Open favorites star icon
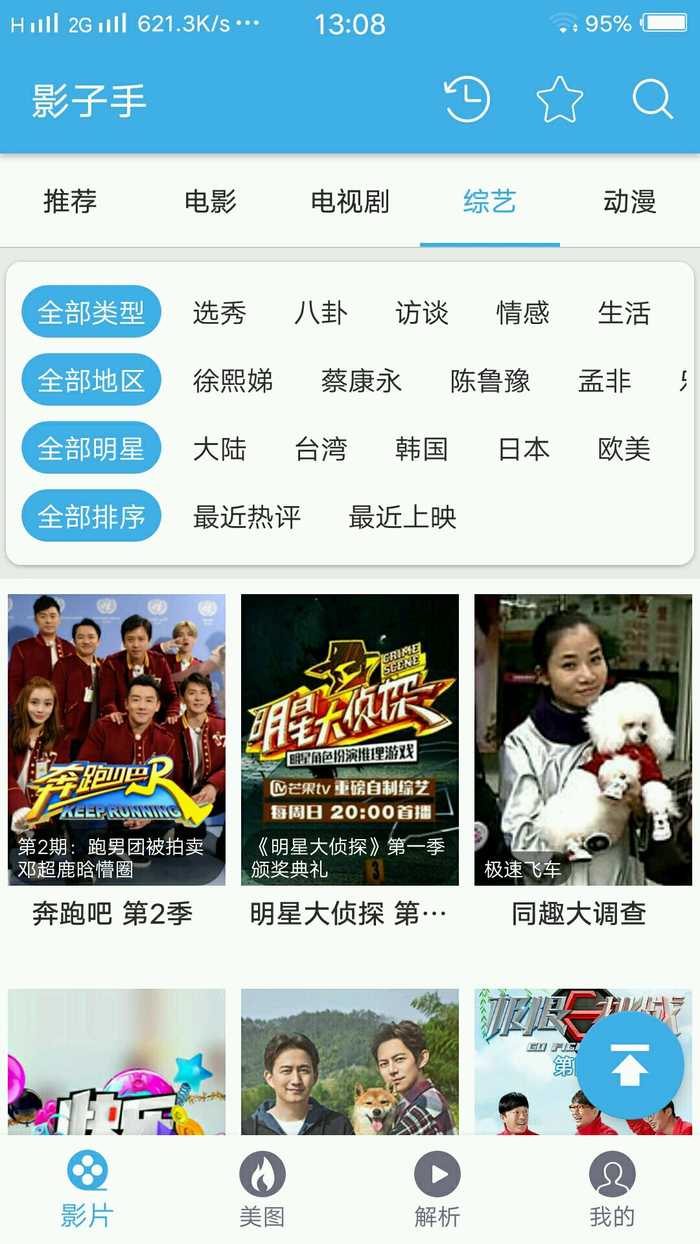Image resolution: width=700 pixels, height=1244 pixels. click(559, 100)
